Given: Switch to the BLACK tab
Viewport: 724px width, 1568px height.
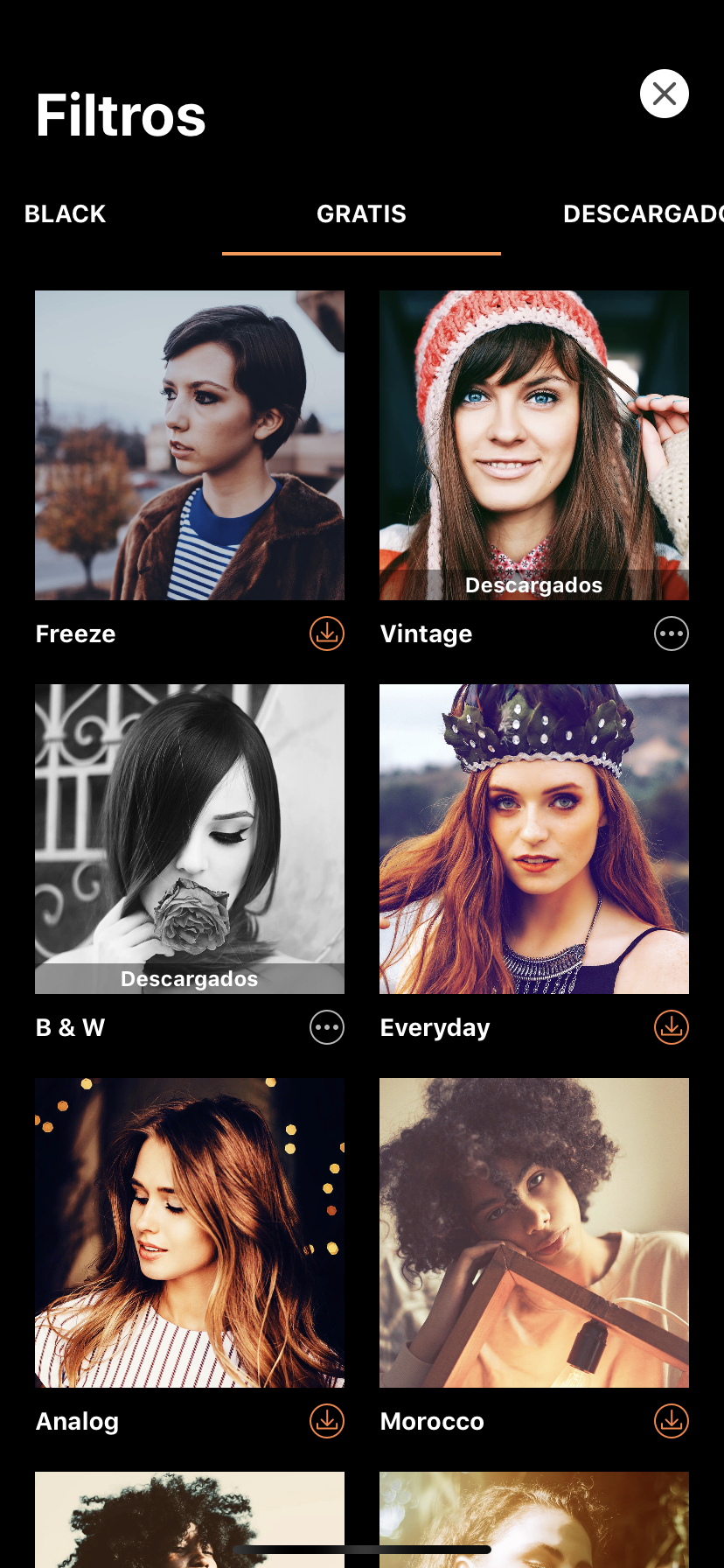Looking at the screenshot, I should click(66, 214).
